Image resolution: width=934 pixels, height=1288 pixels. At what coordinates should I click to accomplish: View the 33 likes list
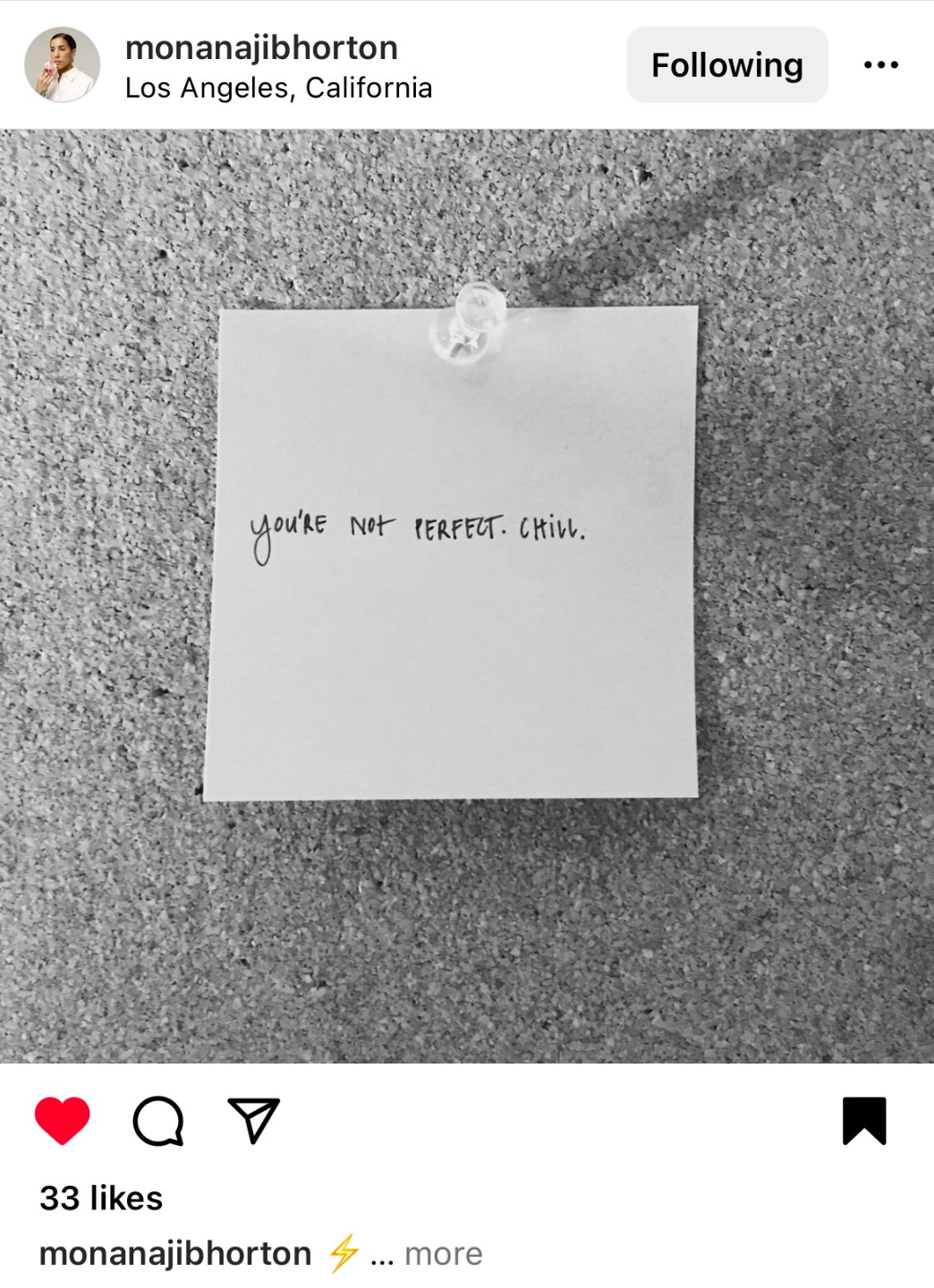[101, 1199]
